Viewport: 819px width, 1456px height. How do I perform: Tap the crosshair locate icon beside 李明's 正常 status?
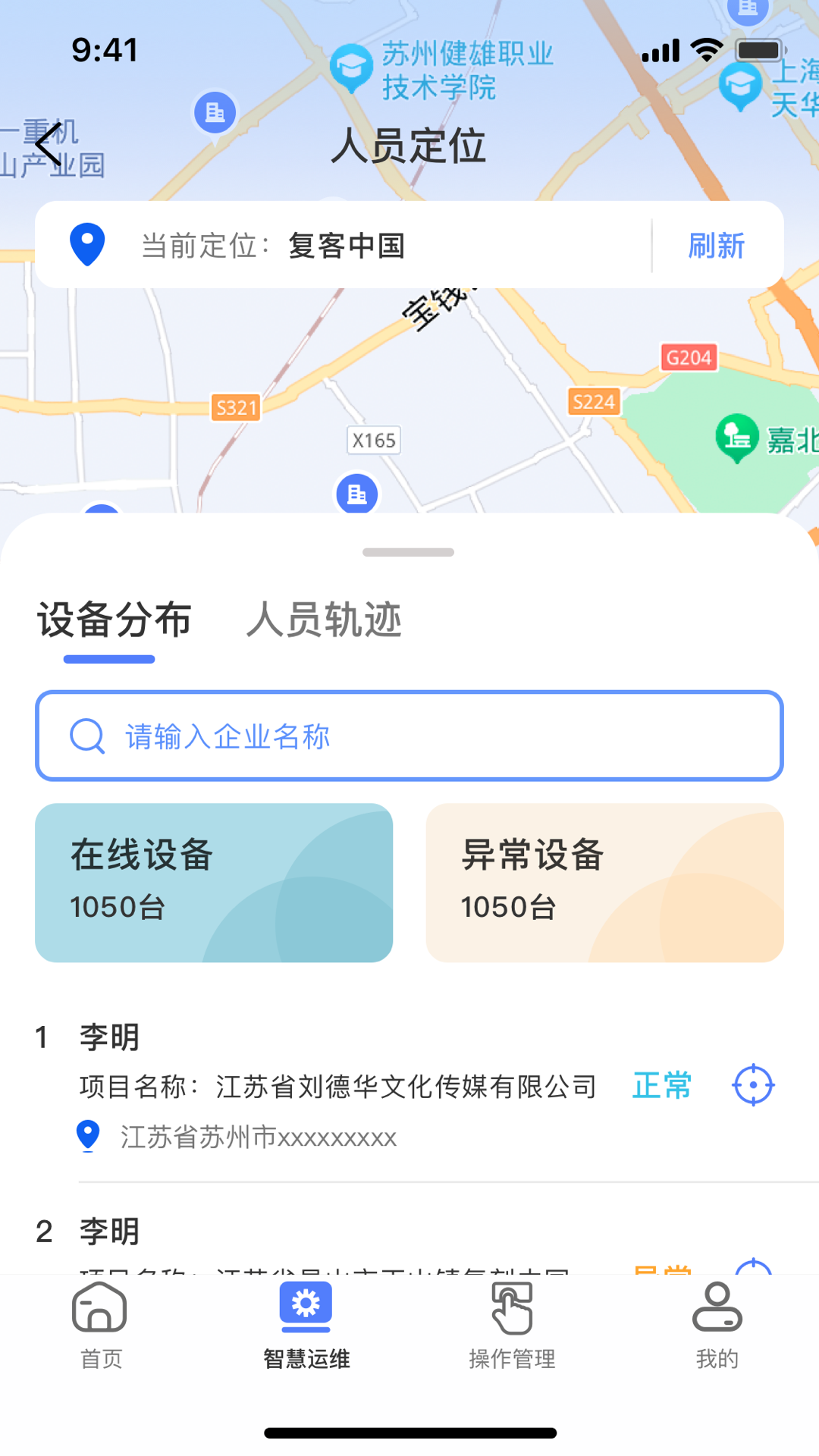coord(752,1085)
